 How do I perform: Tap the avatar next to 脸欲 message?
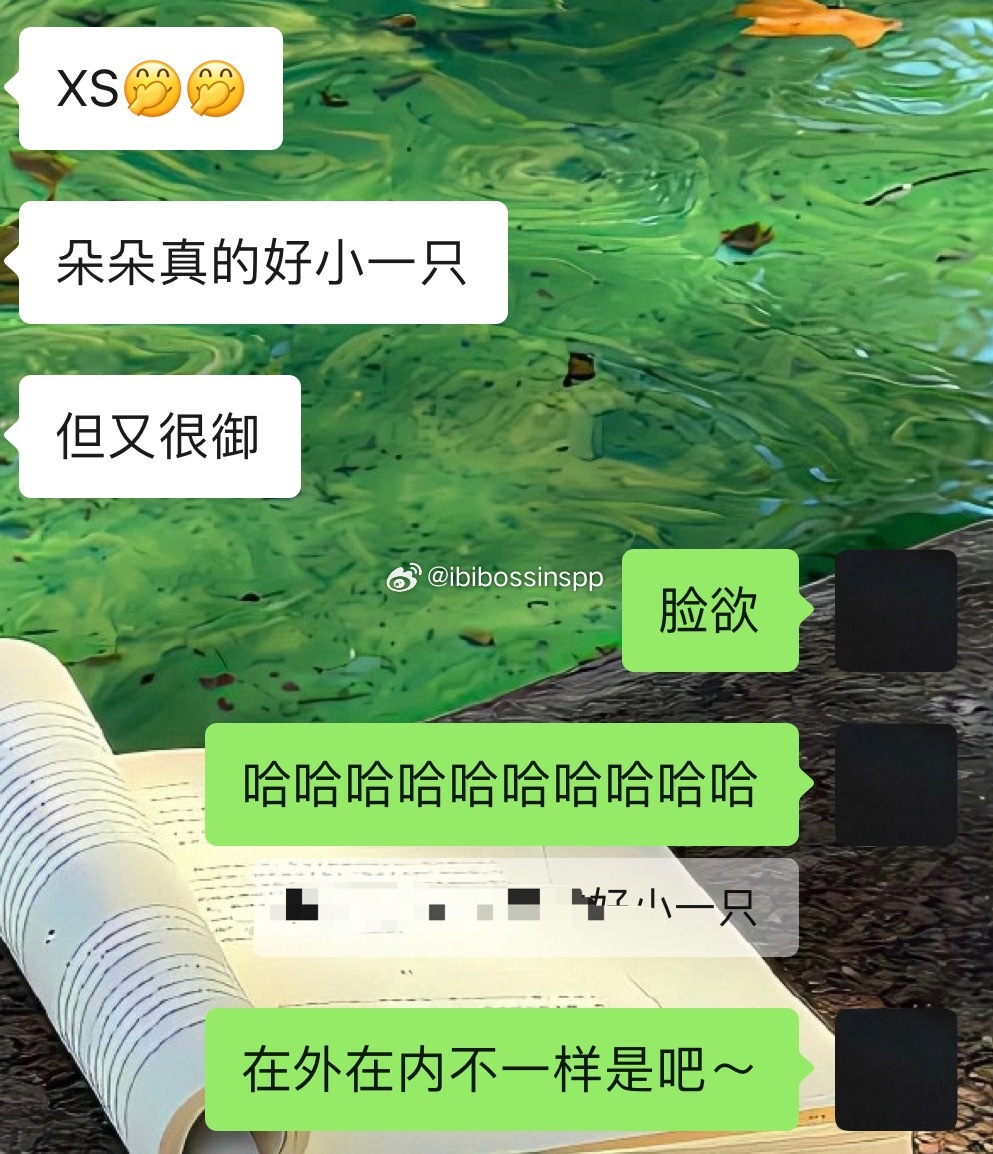click(x=895, y=610)
